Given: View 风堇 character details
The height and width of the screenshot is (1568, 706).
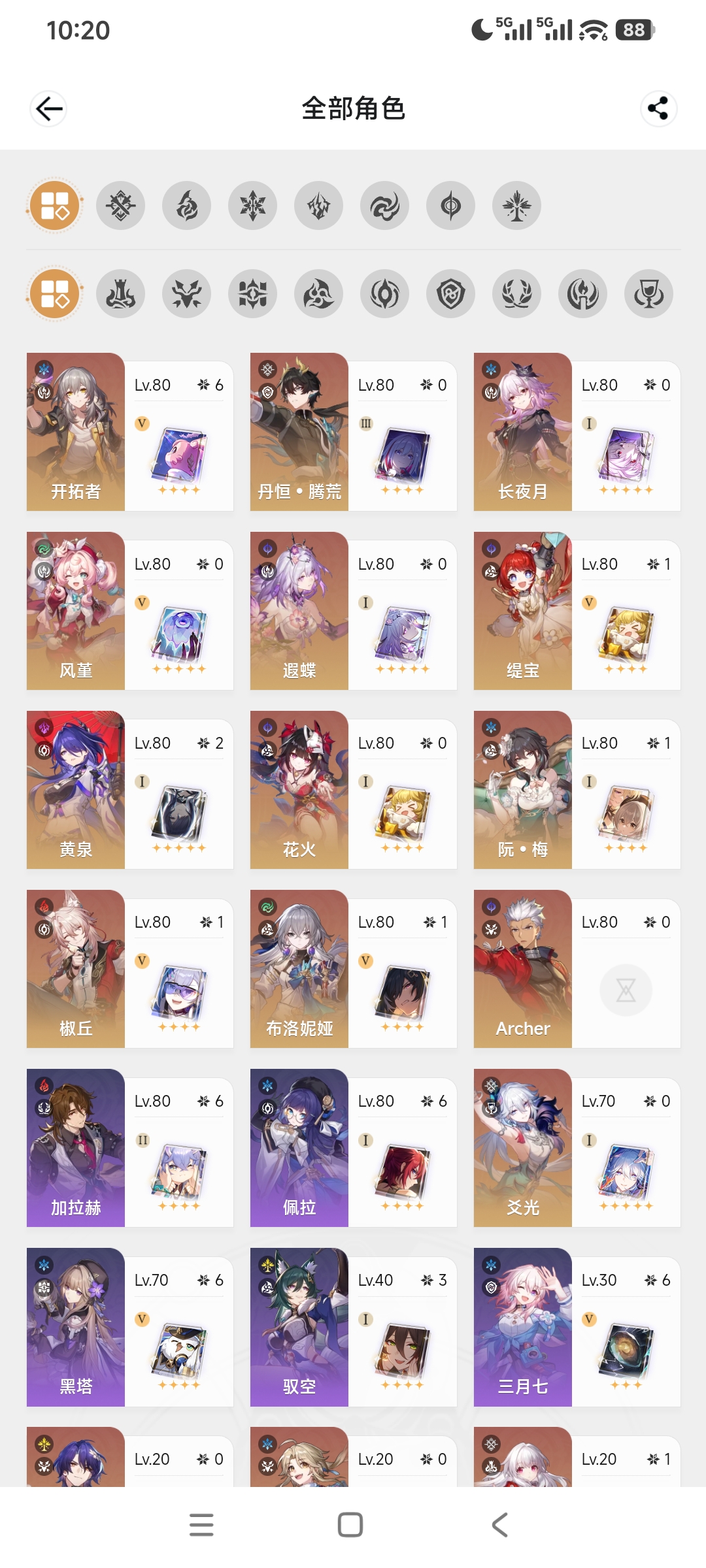Looking at the screenshot, I should pos(129,612).
